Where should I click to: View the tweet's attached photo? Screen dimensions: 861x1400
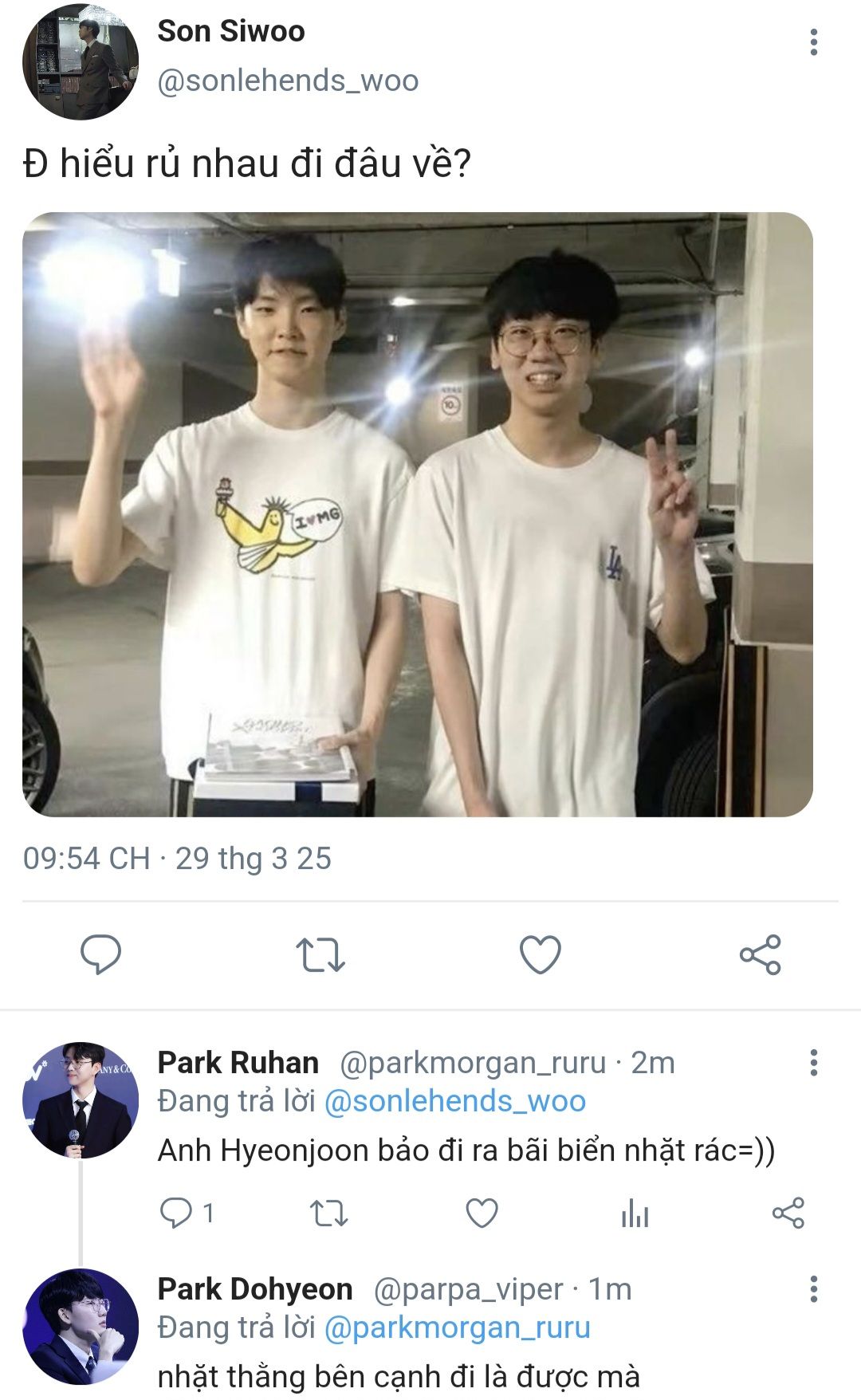click(418, 514)
